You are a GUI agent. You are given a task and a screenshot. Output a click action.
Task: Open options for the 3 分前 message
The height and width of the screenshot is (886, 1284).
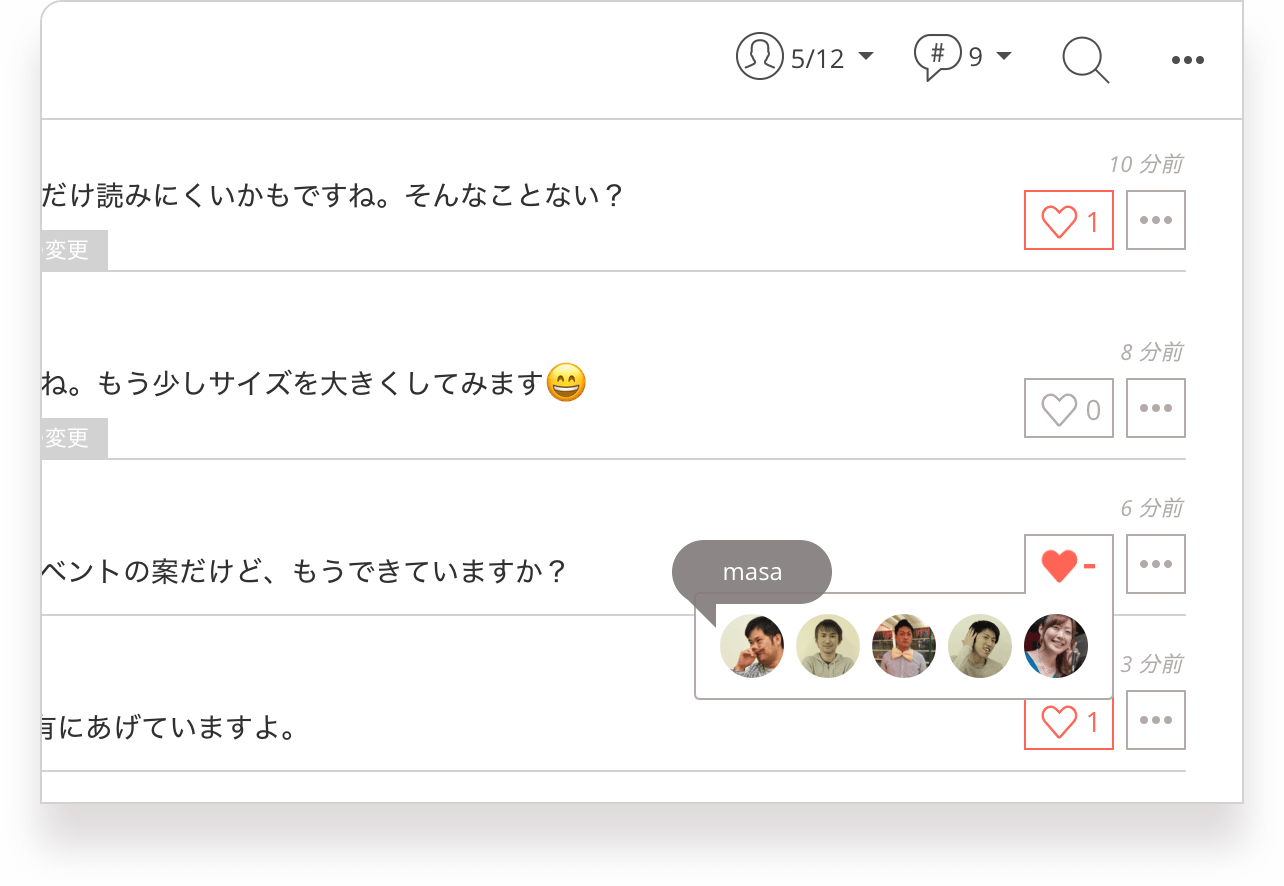click(1155, 720)
